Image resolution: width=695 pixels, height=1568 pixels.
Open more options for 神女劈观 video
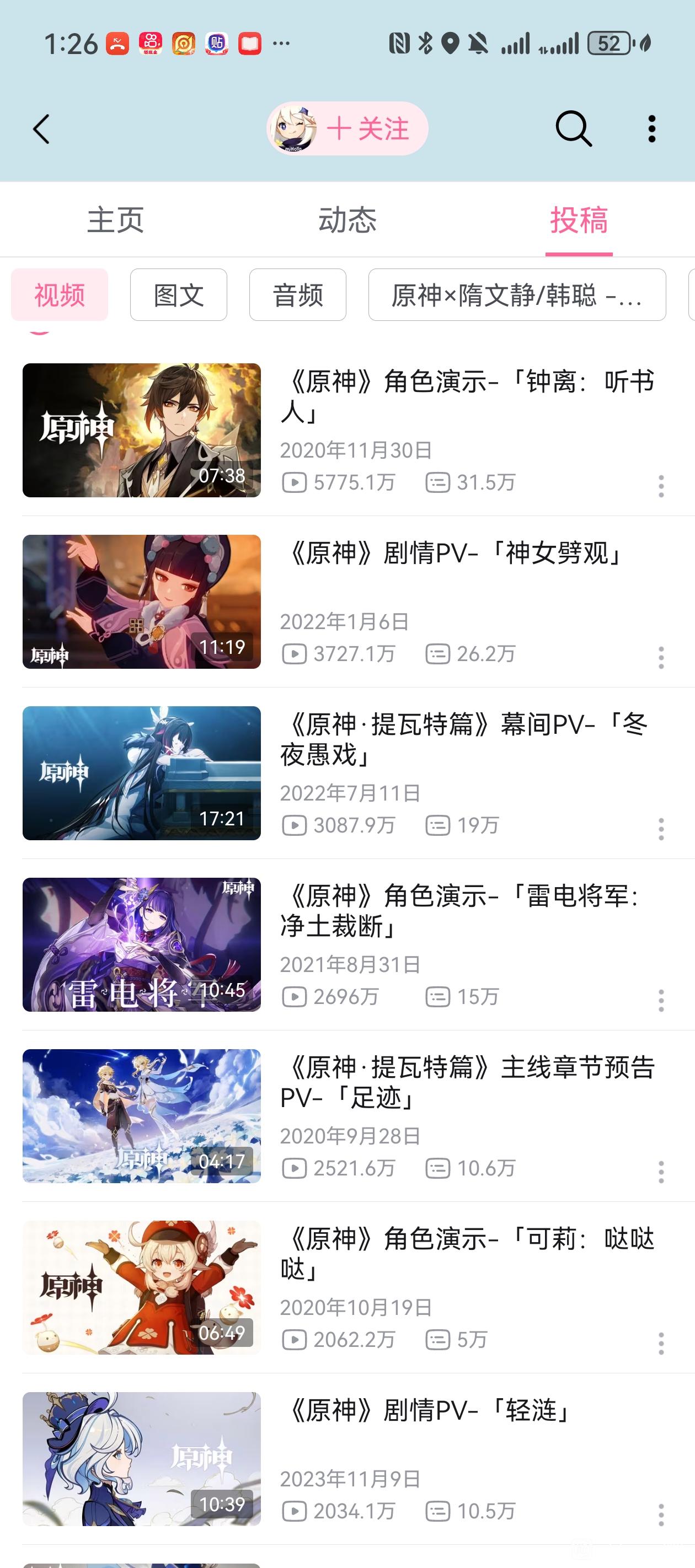pos(661,657)
